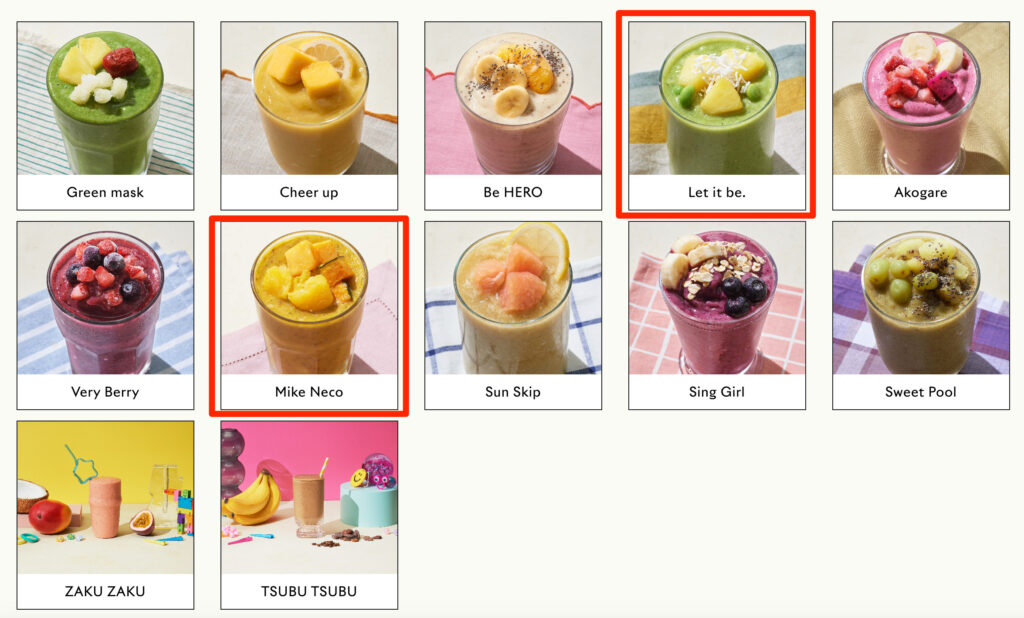Deselect the Mike Neco smoothie

pos(309,315)
